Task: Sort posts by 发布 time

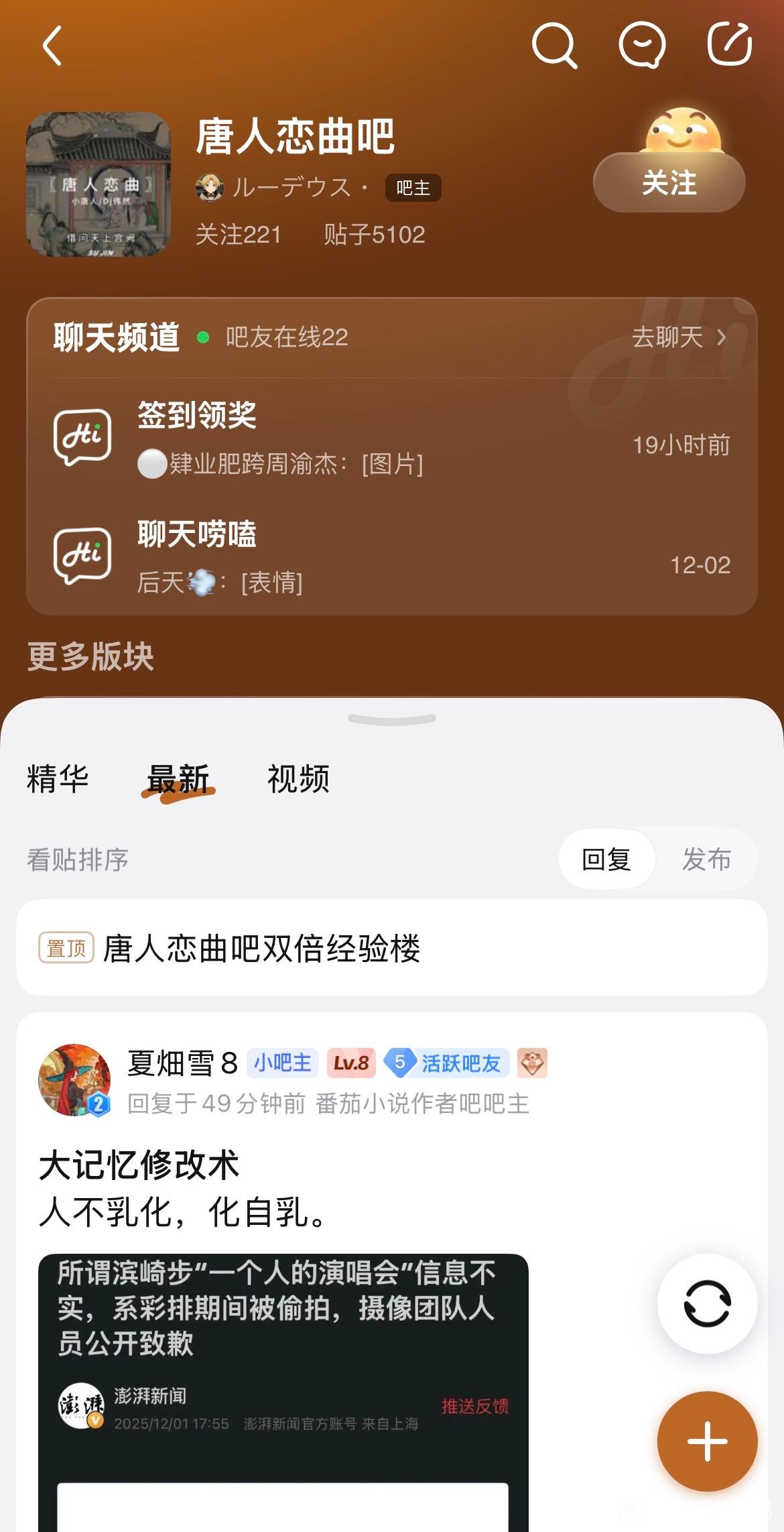Action: click(x=706, y=859)
